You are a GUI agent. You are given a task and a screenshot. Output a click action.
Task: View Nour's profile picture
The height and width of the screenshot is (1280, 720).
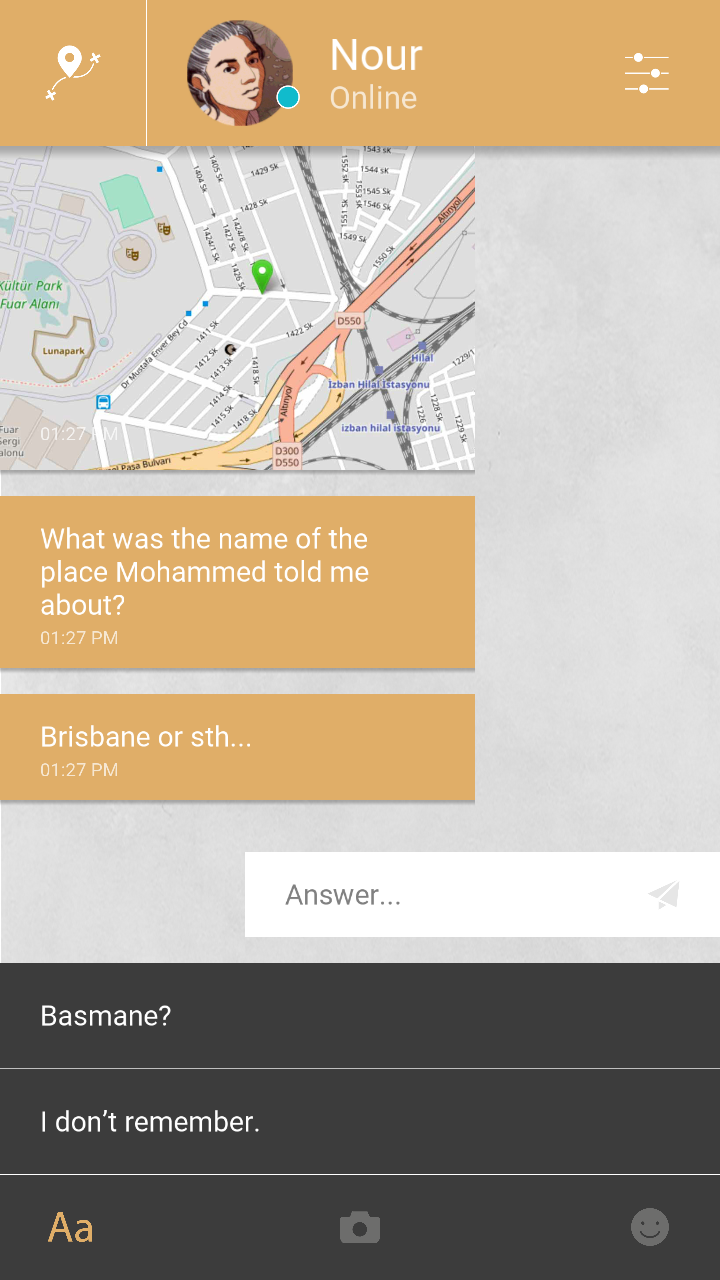click(x=240, y=73)
